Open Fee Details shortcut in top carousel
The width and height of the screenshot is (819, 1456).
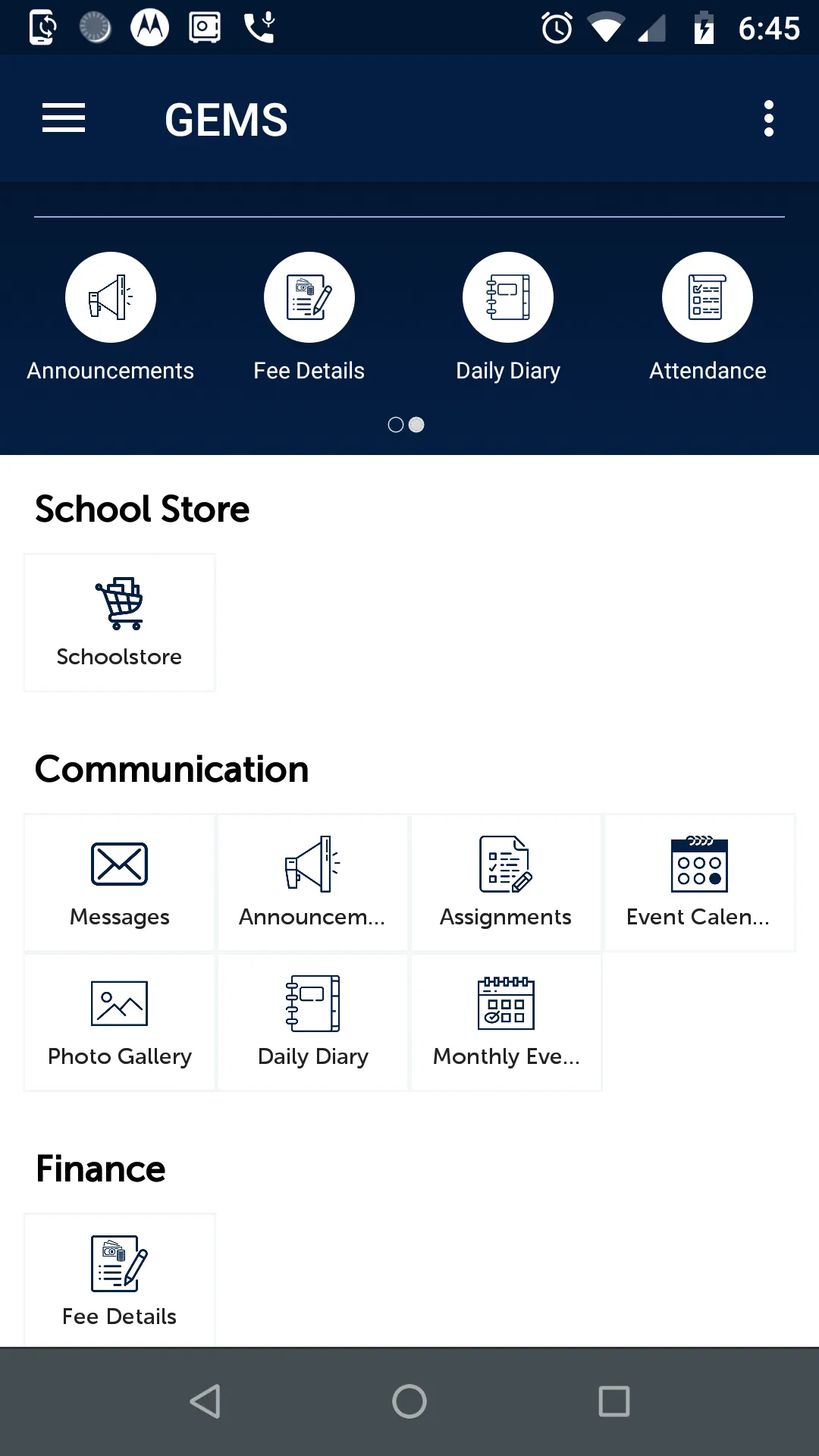coord(309,298)
